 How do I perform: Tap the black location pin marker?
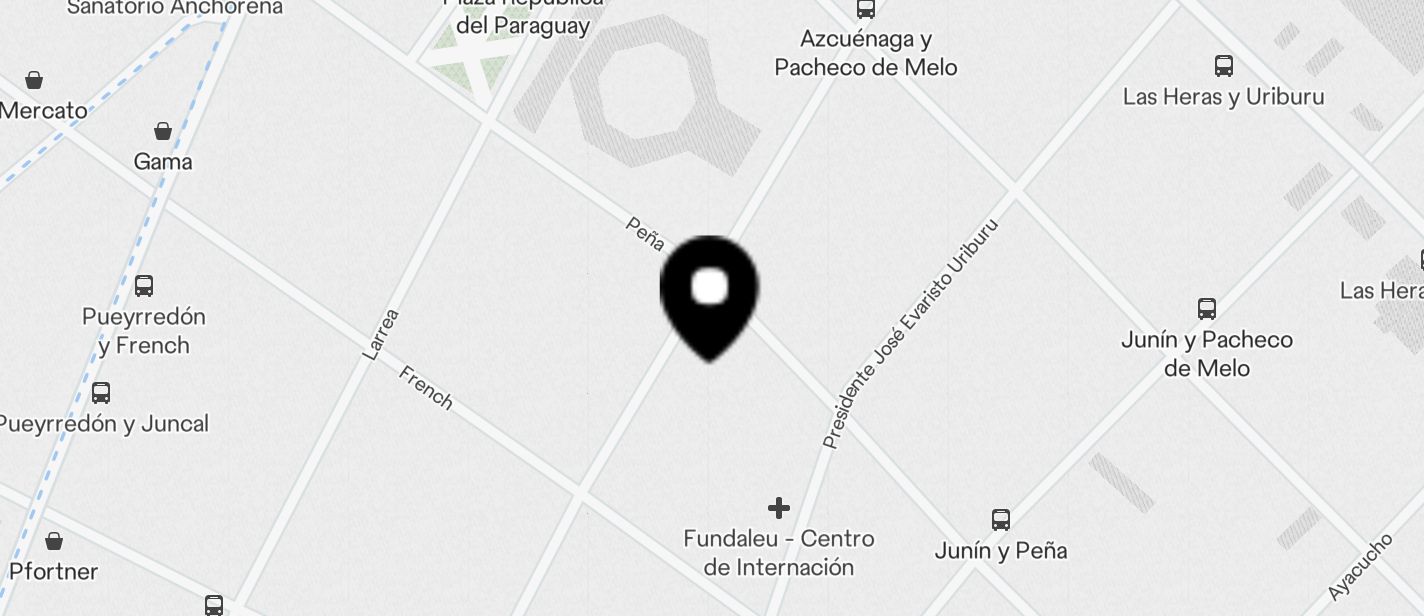(709, 295)
